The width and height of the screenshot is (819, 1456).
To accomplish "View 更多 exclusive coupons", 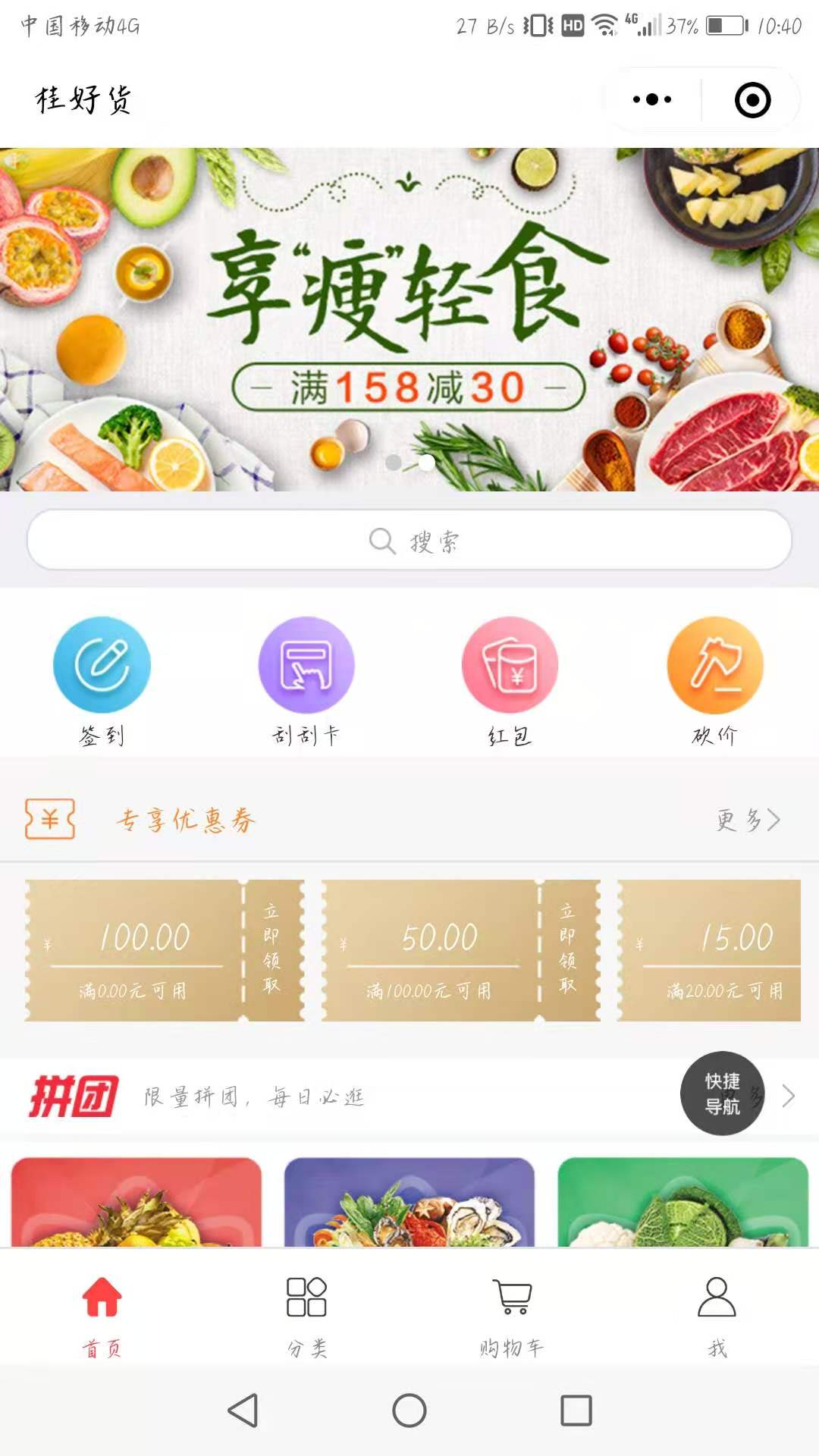I will [748, 820].
